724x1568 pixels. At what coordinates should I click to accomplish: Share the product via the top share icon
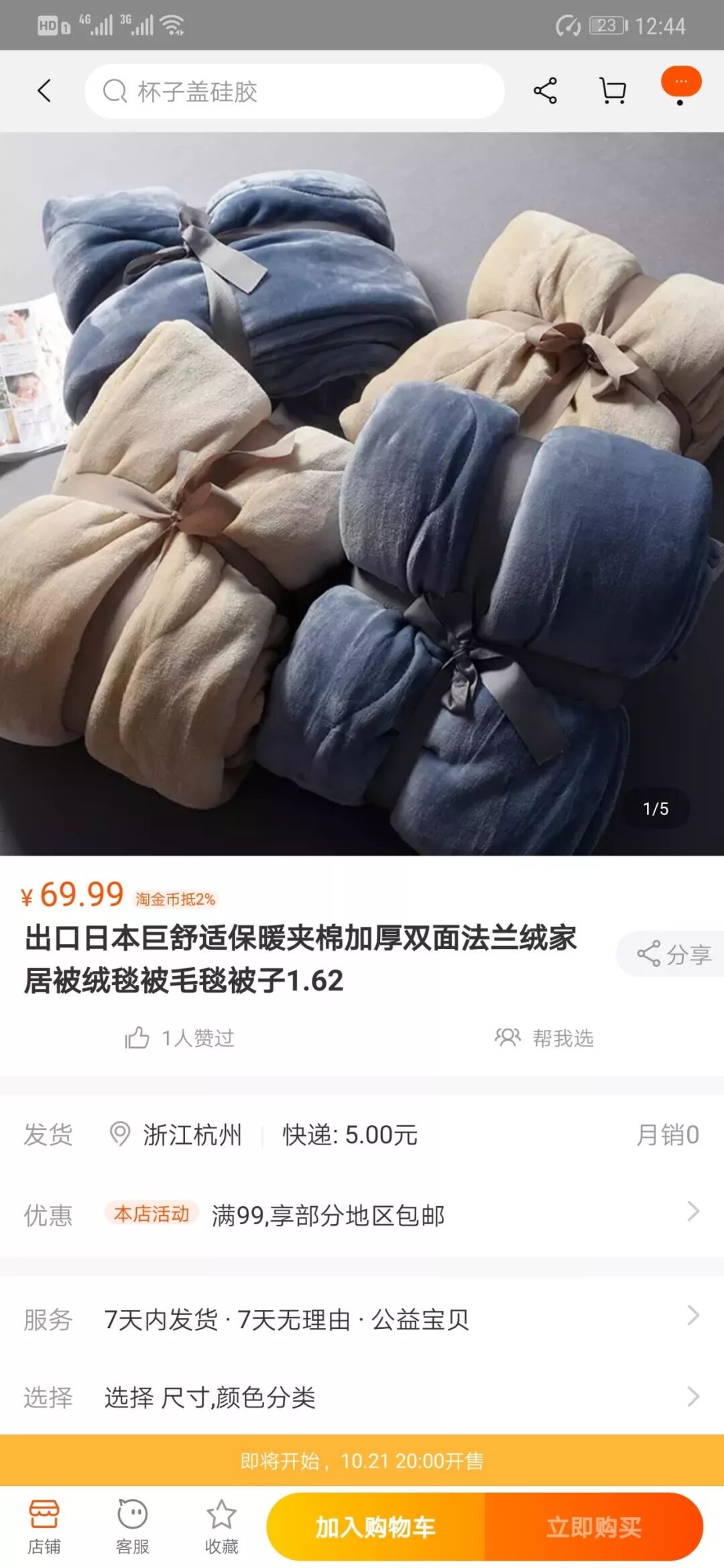click(545, 90)
